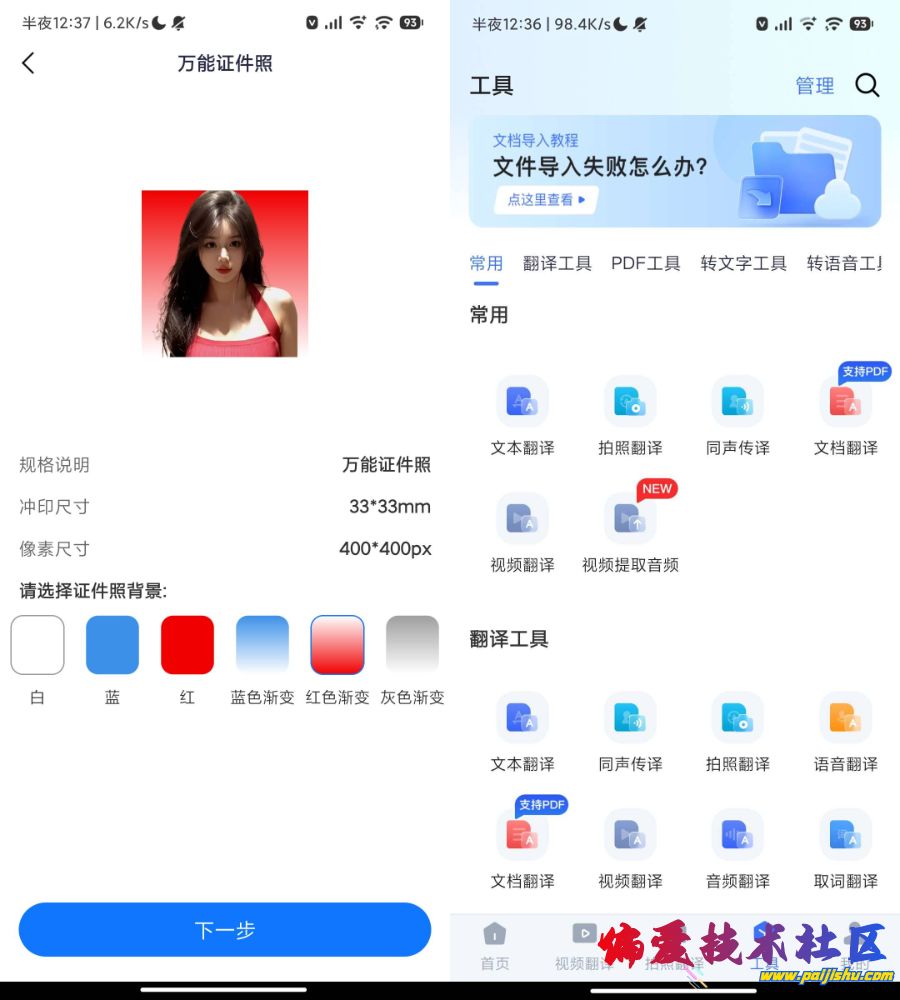Screen dimensions: 900x1000
Task: Open 管理 on the tools page
Action: [814, 86]
